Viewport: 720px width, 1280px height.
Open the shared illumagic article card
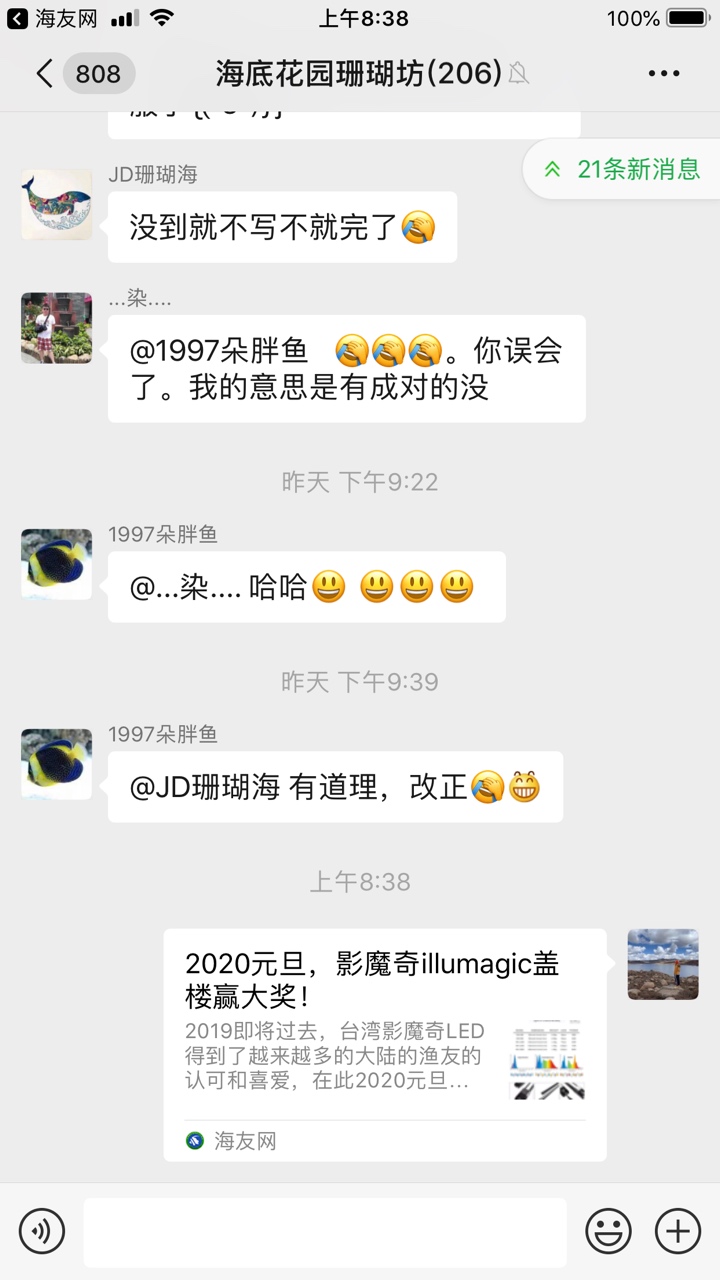coord(385,1044)
